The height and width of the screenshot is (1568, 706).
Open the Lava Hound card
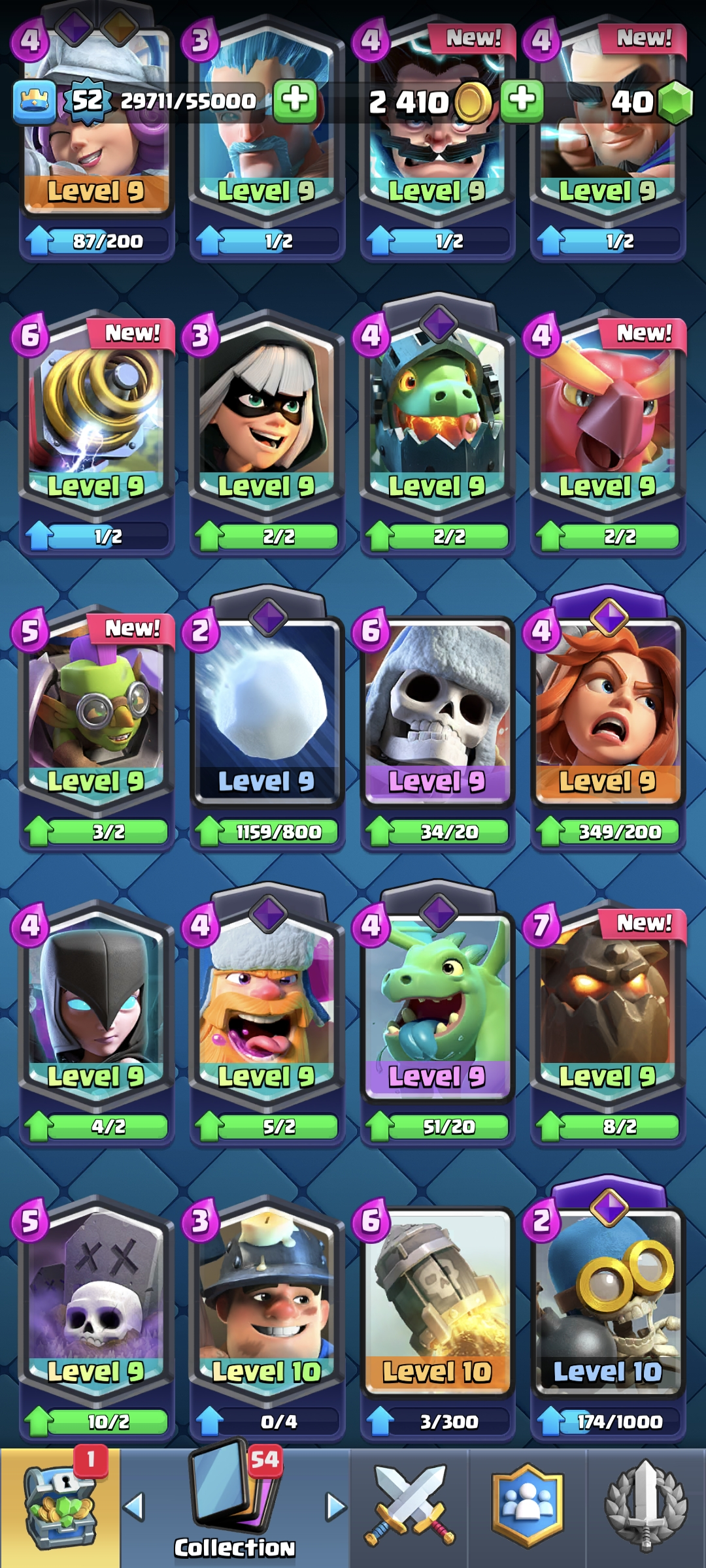(x=608, y=1006)
